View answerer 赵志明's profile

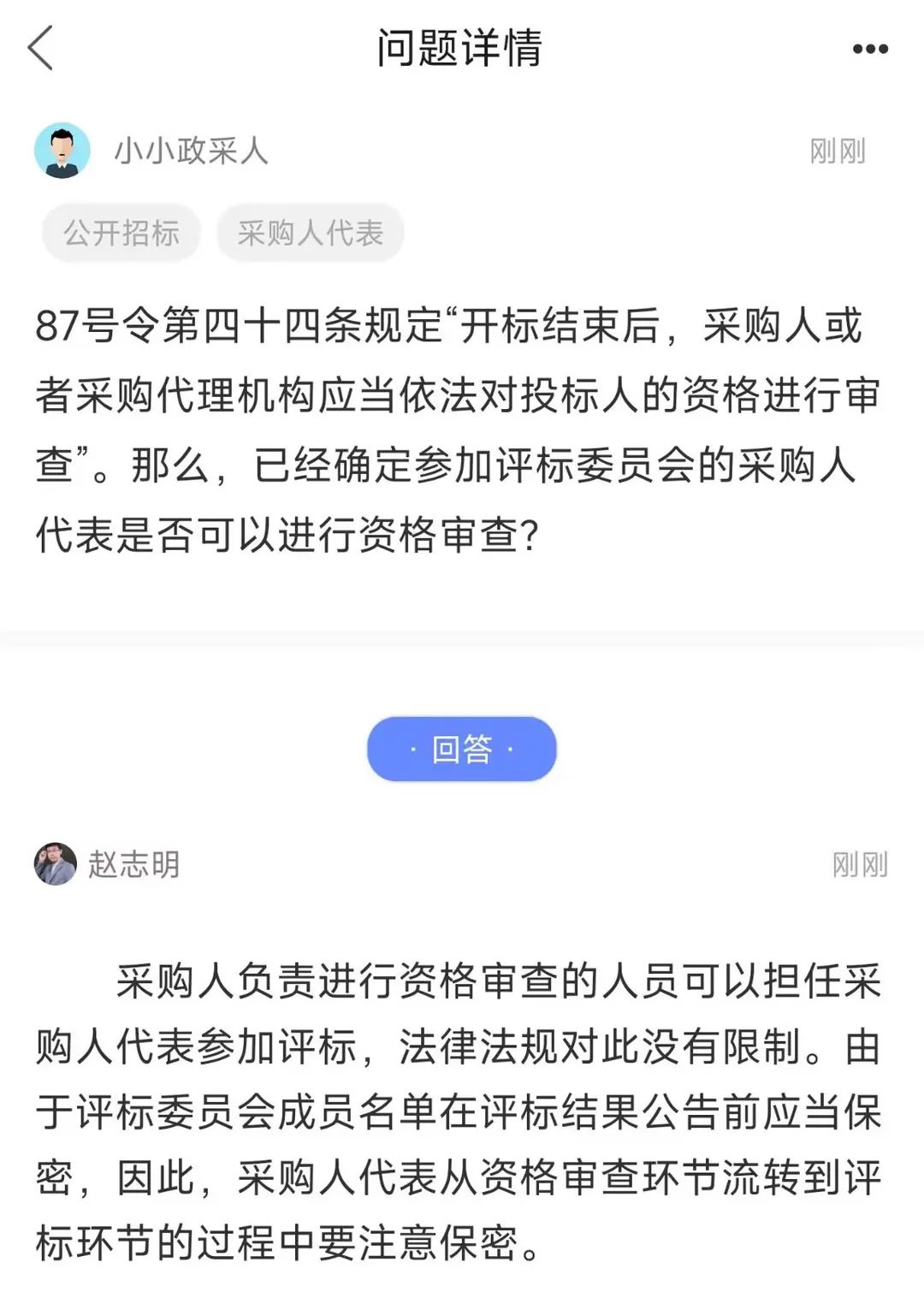pos(56,863)
